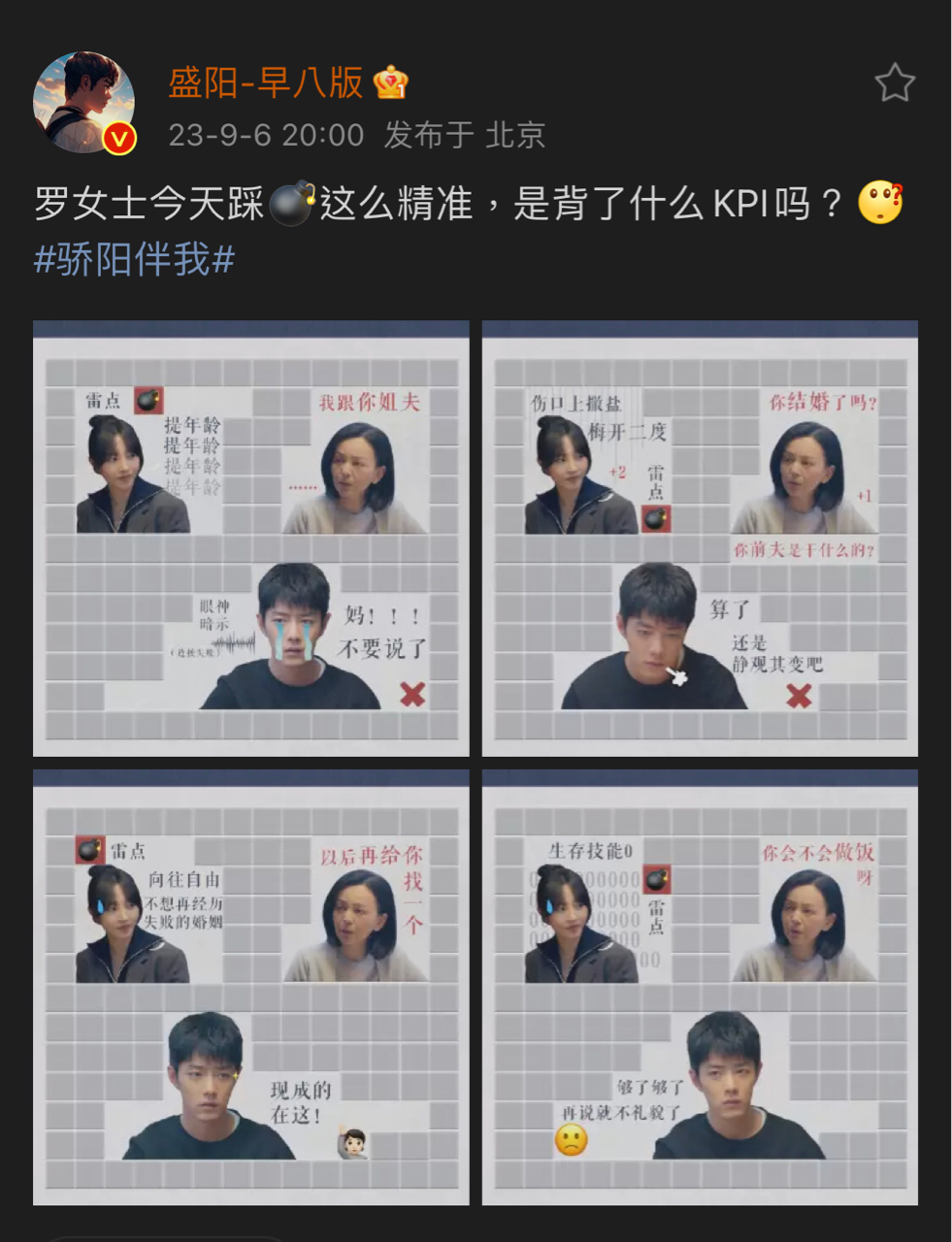952x1242 pixels.
Task: Open the second image with 你结婚了吗
Action: tap(700, 539)
